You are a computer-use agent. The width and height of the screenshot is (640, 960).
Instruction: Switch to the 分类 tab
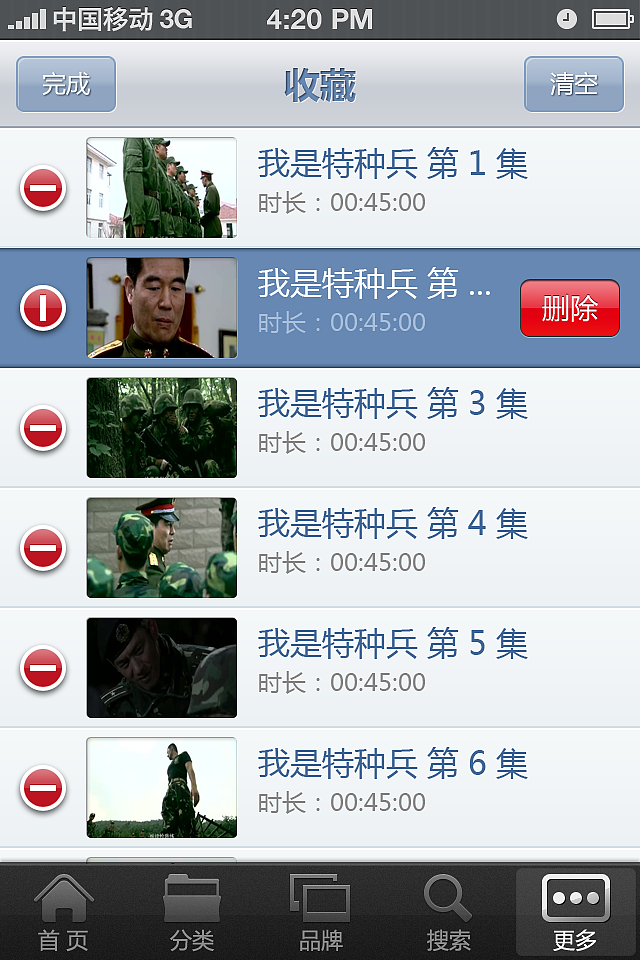tap(192, 913)
